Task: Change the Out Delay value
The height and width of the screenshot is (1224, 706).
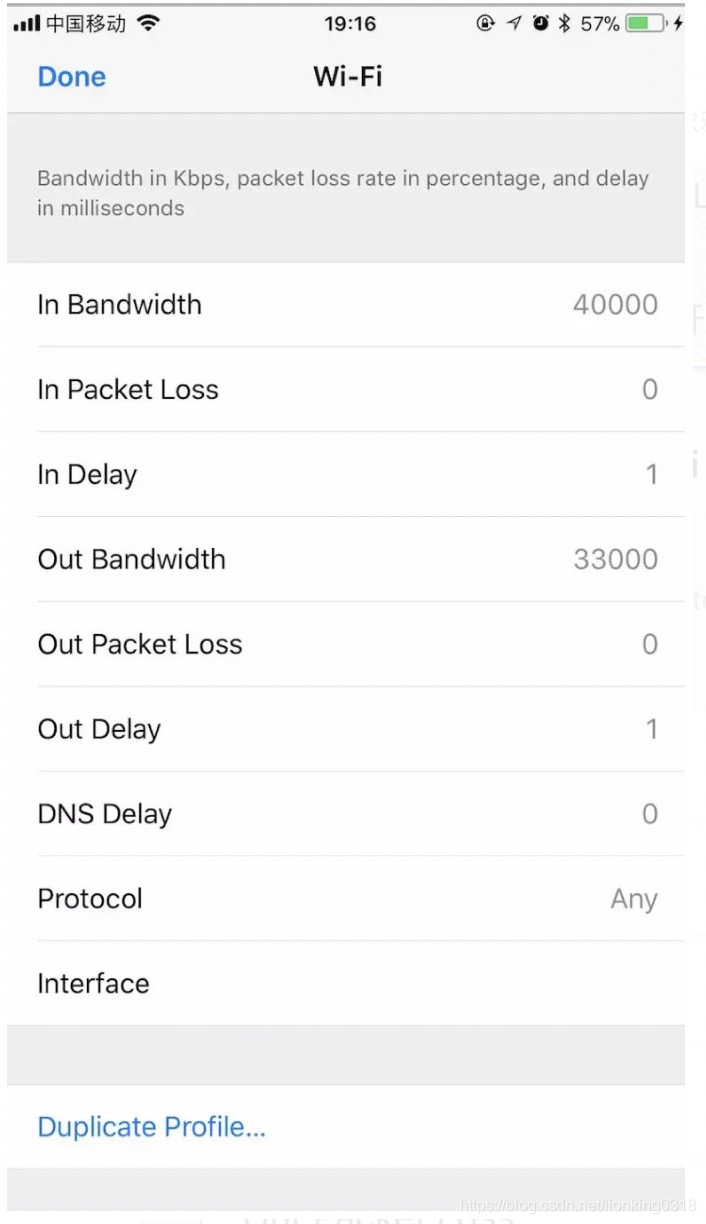Action: point(650,729)
